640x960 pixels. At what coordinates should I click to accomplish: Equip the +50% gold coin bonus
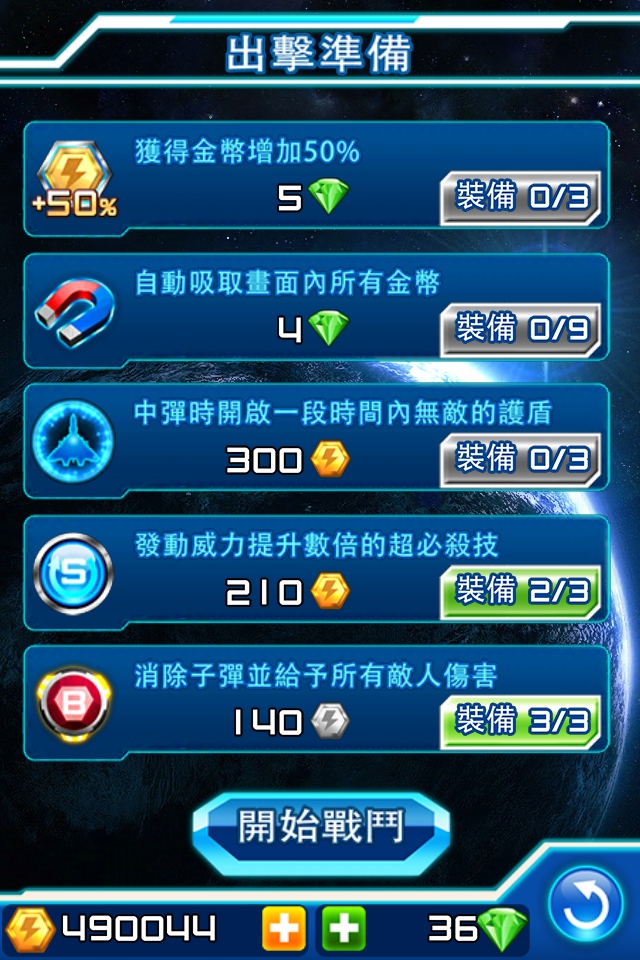pyautogui.click(x=520, y=198)
